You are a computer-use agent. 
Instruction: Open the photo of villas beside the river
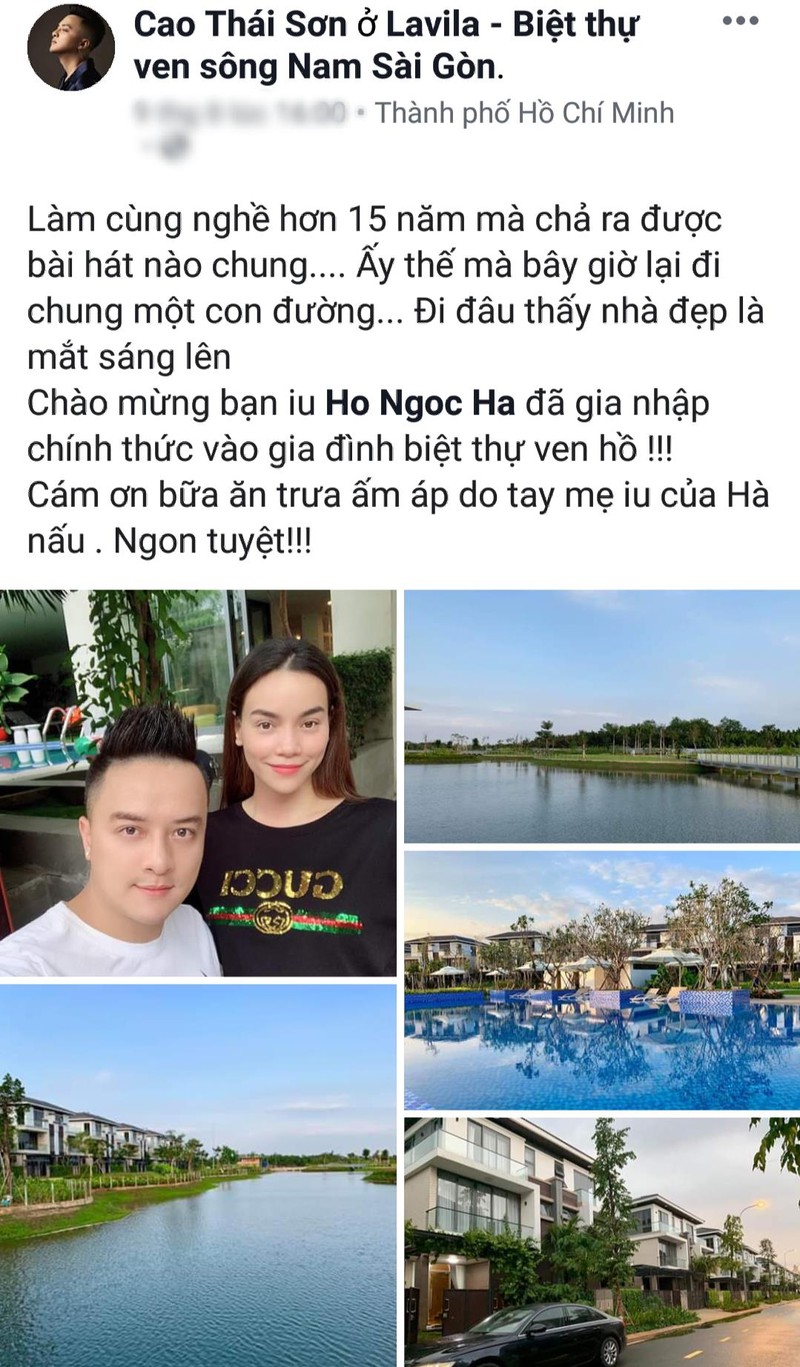(x=198, y=1175)
